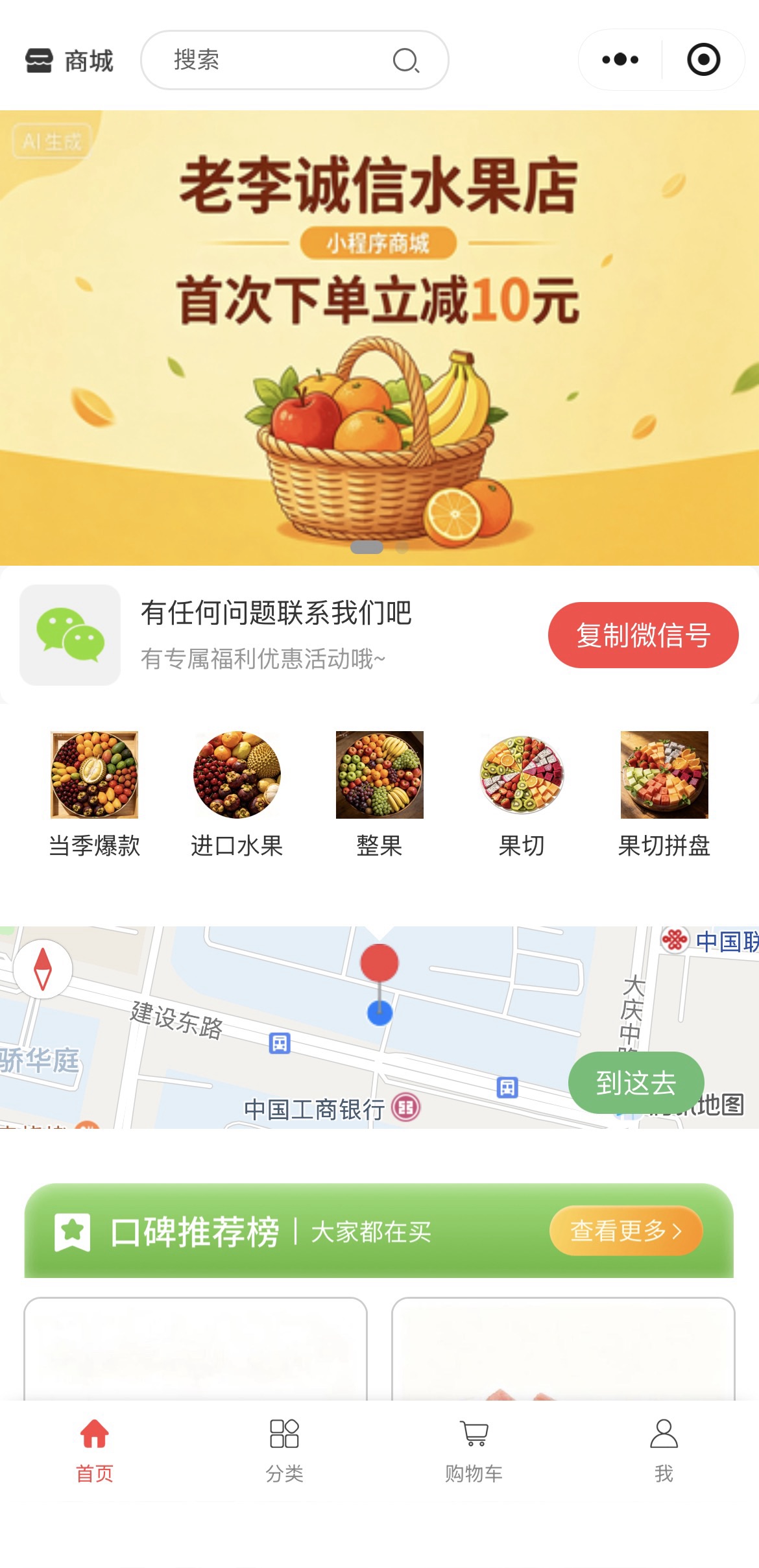
Task: Tap 查看更多 on 口碑推荐榜
Action: 625,1230
